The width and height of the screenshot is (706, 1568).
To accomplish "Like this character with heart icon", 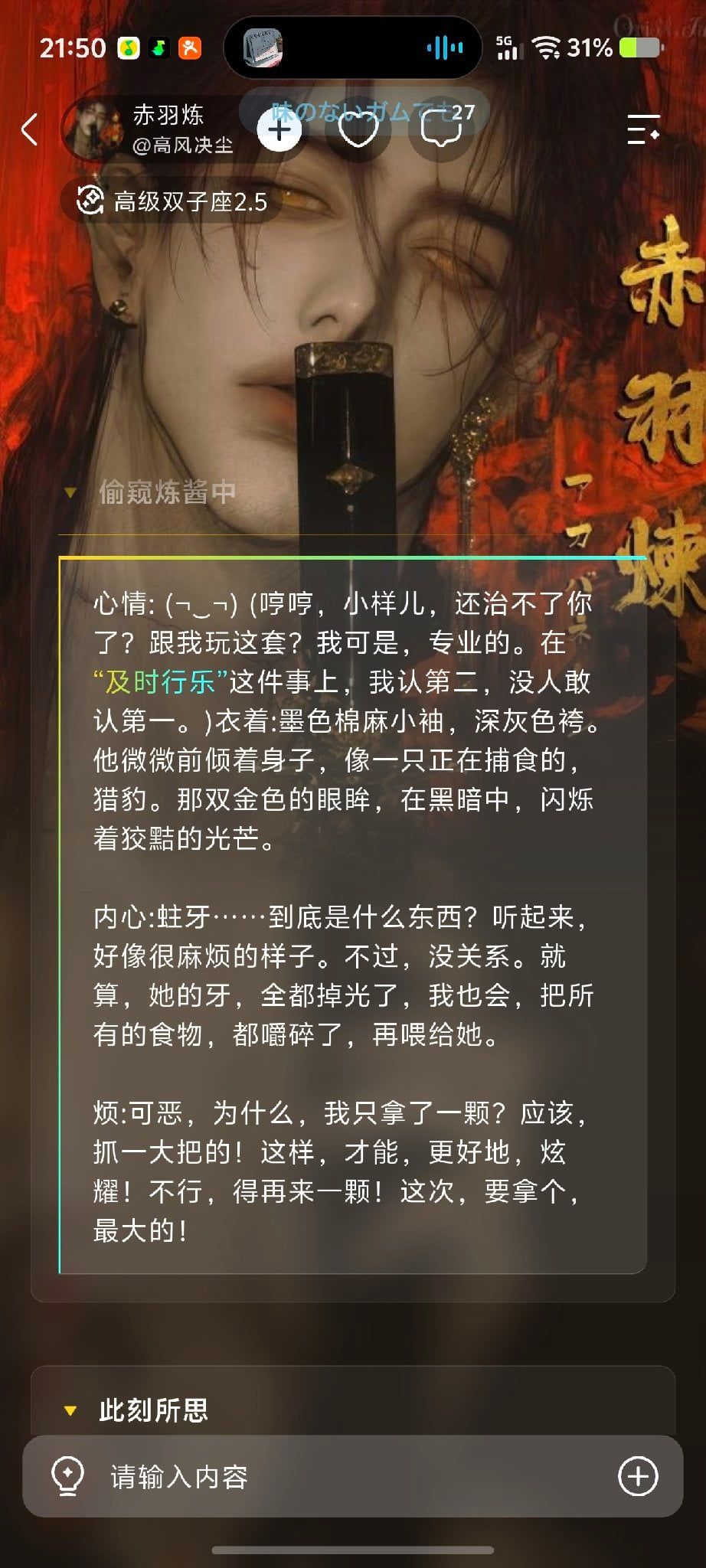I will [x=358, y=130].
